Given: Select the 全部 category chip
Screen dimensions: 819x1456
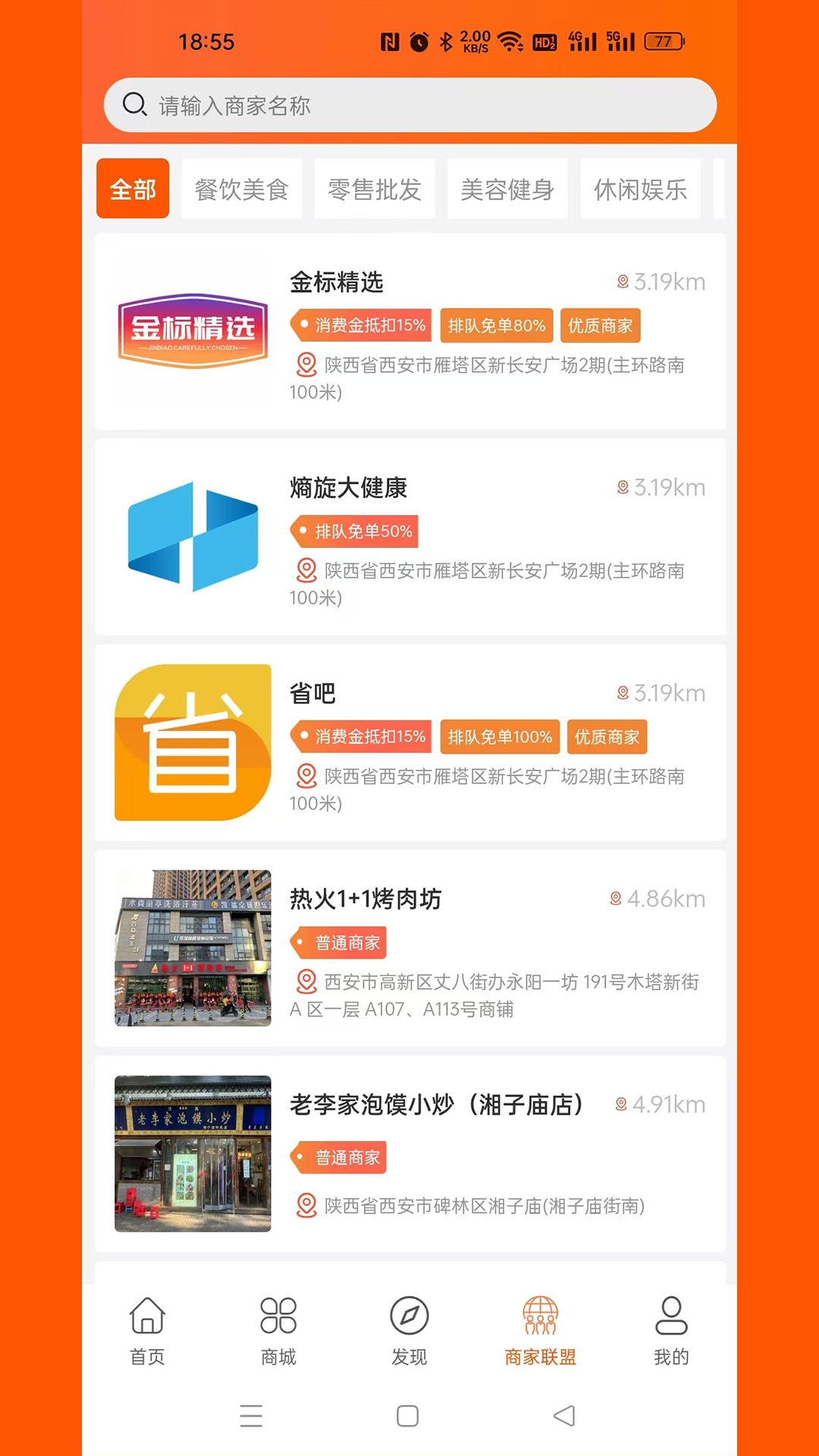Looking at the screenshot, I should 133,189.
